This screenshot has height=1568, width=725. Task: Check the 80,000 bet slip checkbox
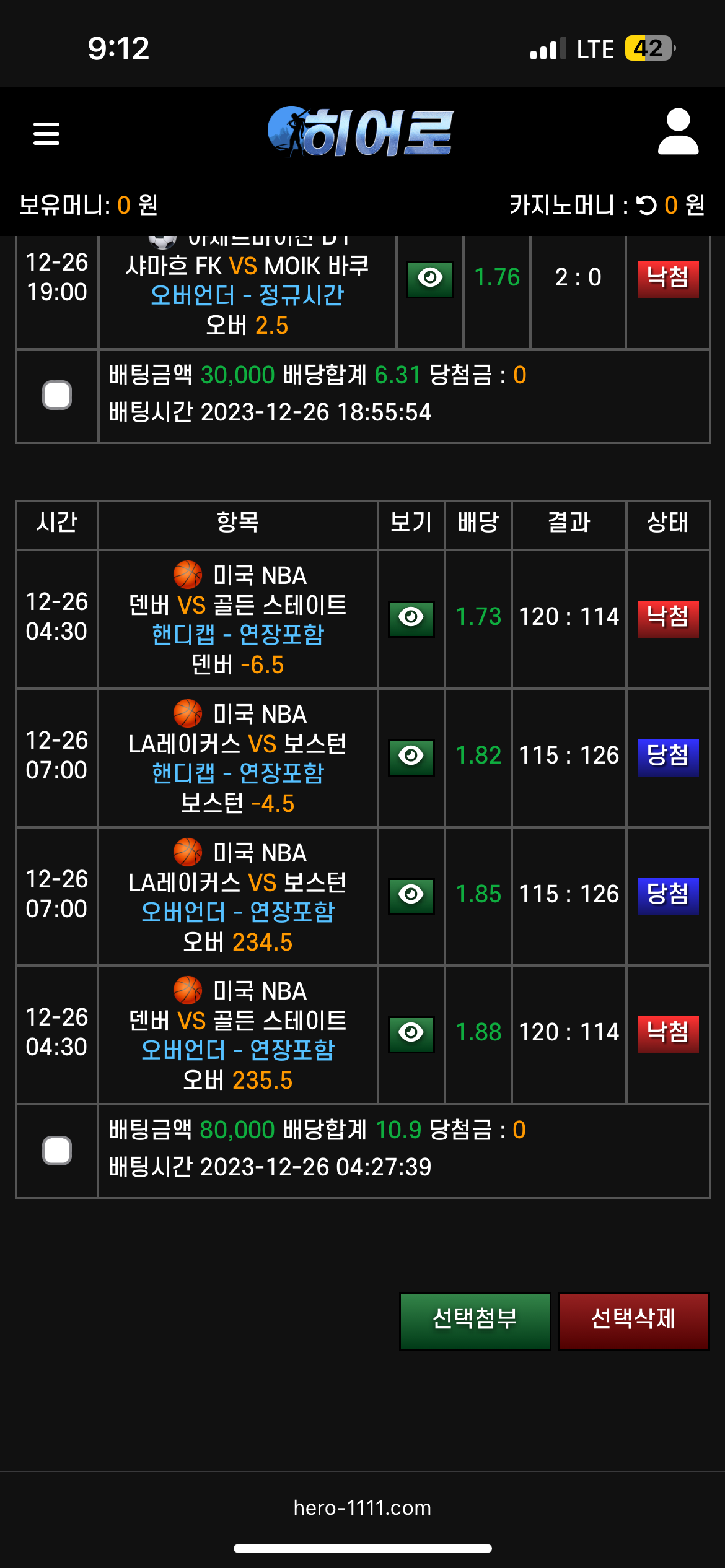57,1151
